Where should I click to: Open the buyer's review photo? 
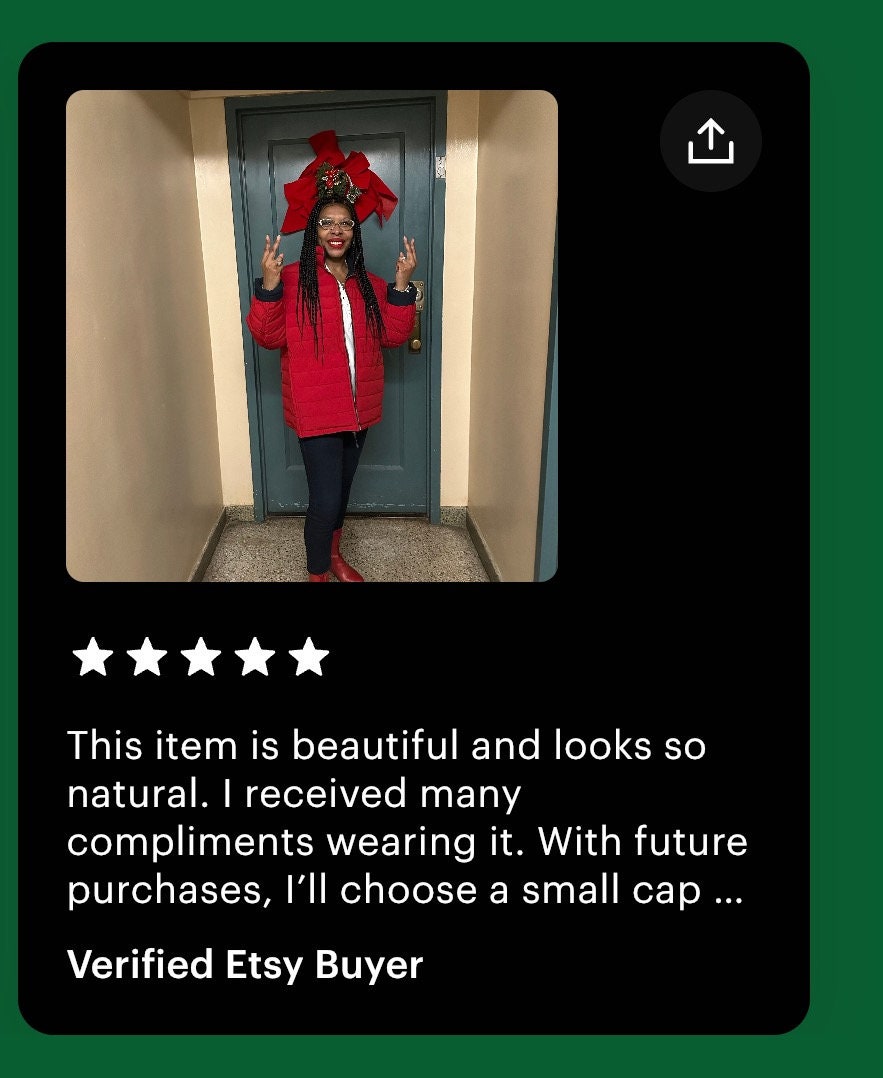311,335
